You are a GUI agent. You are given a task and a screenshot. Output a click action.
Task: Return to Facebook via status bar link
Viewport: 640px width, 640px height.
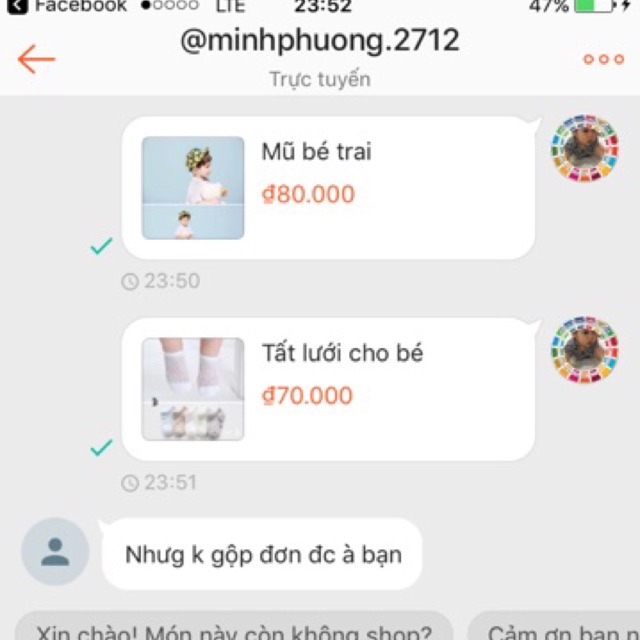(x=68, y=7)
